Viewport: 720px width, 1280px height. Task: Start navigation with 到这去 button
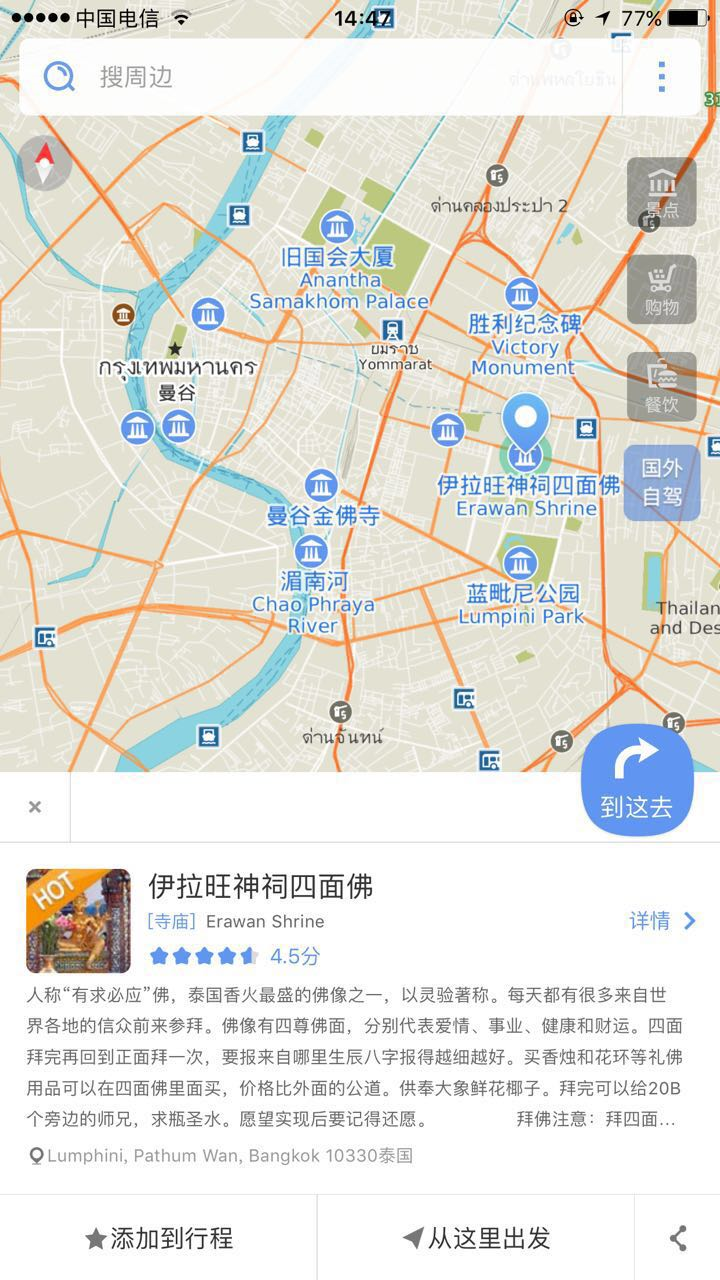point(637,780)
